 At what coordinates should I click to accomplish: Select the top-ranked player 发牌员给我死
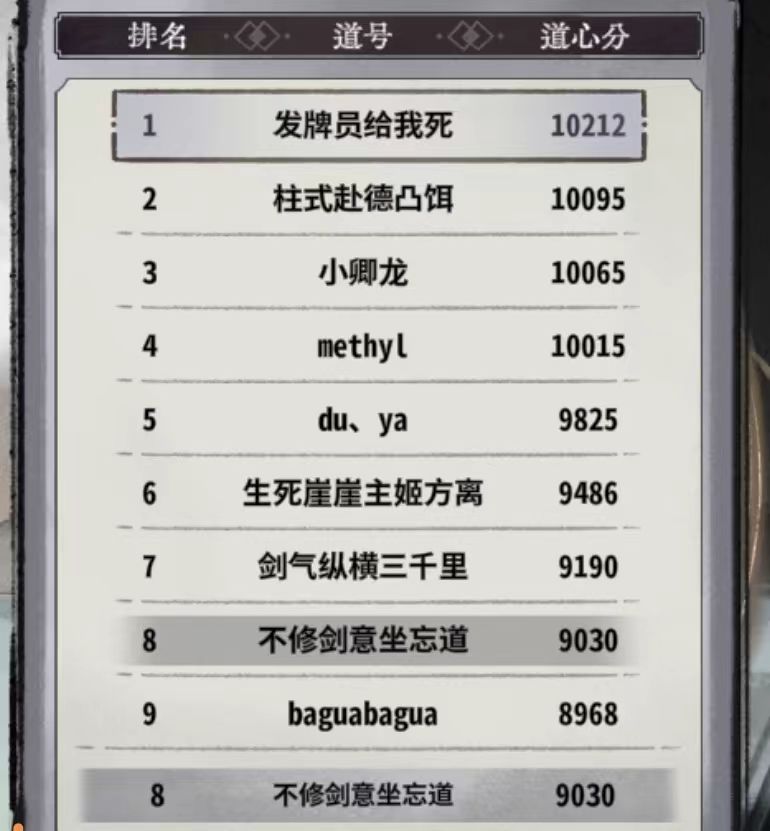(x=363, y=126)
